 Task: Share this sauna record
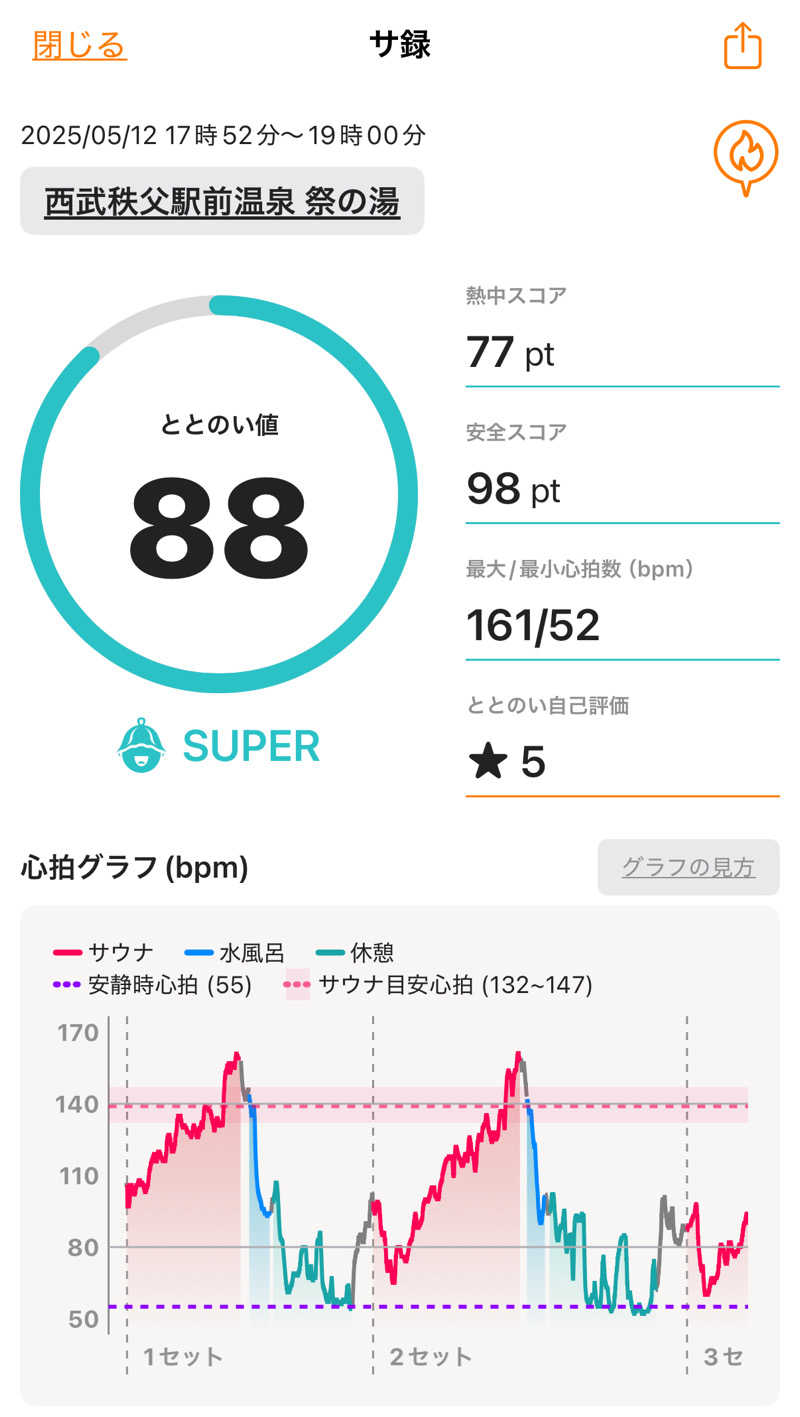(742, 46)
